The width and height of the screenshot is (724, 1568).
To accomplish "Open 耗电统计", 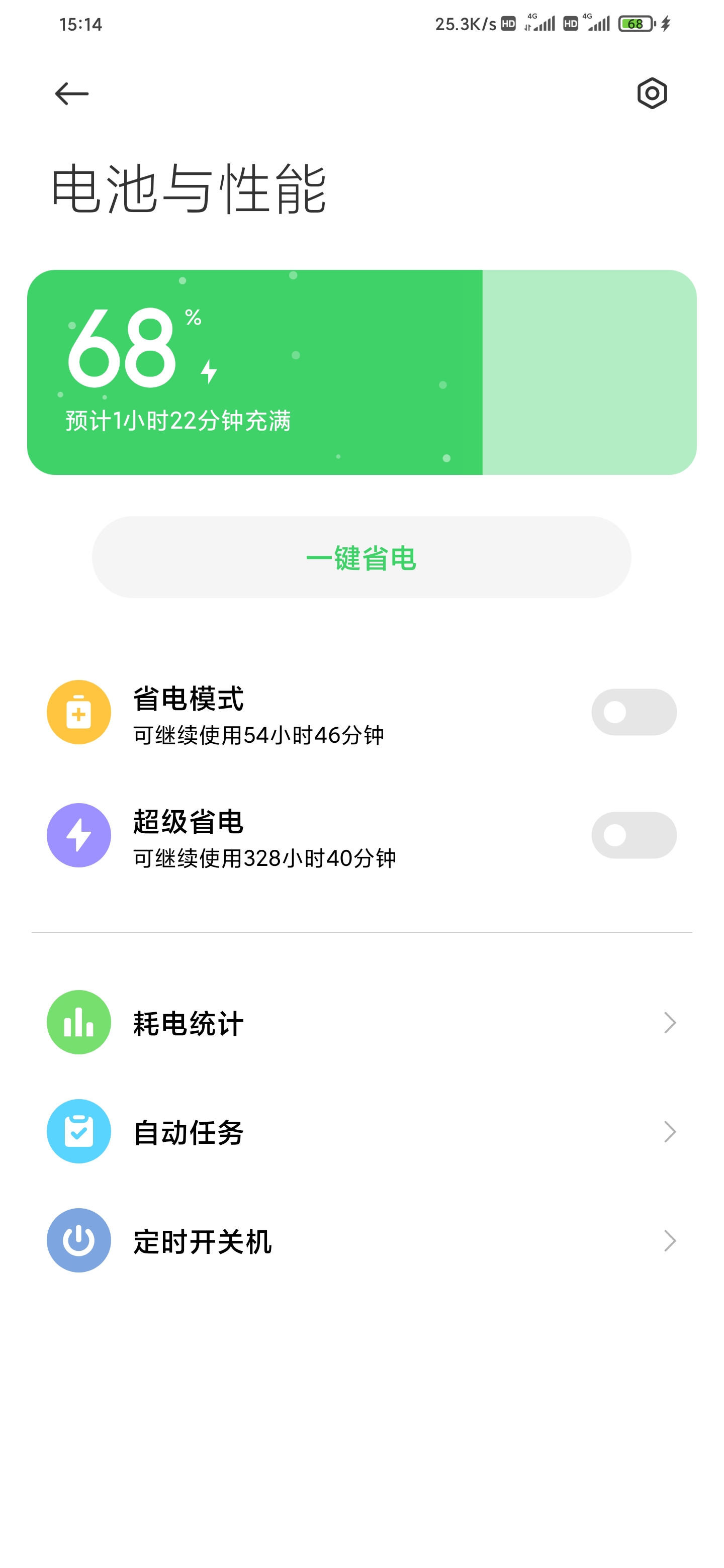I will pyautogui.click(x=361, y=1023).
